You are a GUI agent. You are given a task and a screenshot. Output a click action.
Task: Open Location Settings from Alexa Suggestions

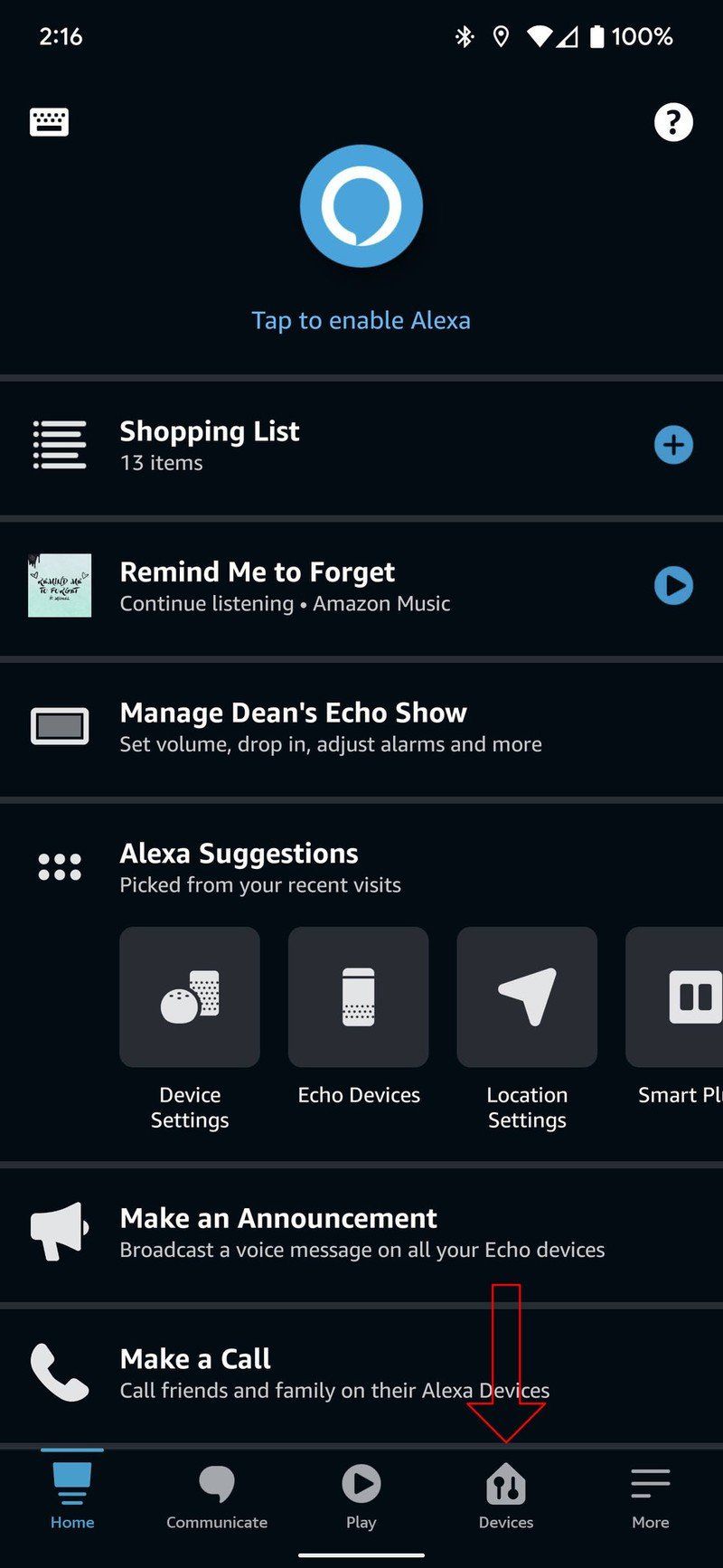[527, 997]
